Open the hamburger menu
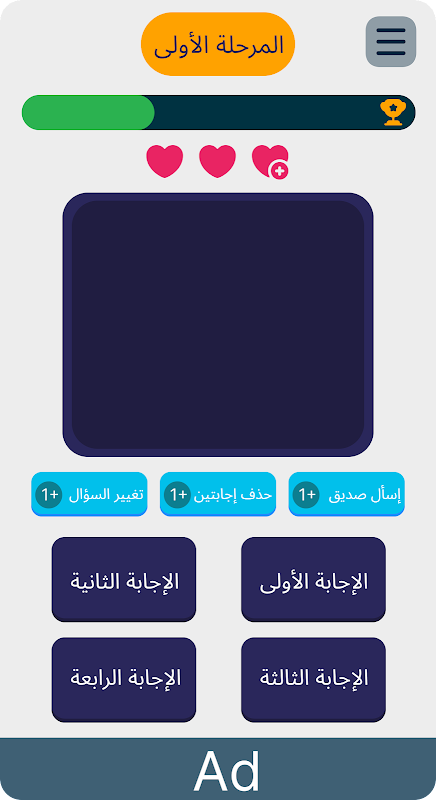This screenshot has height=800, width=436. tap(391, 42)
